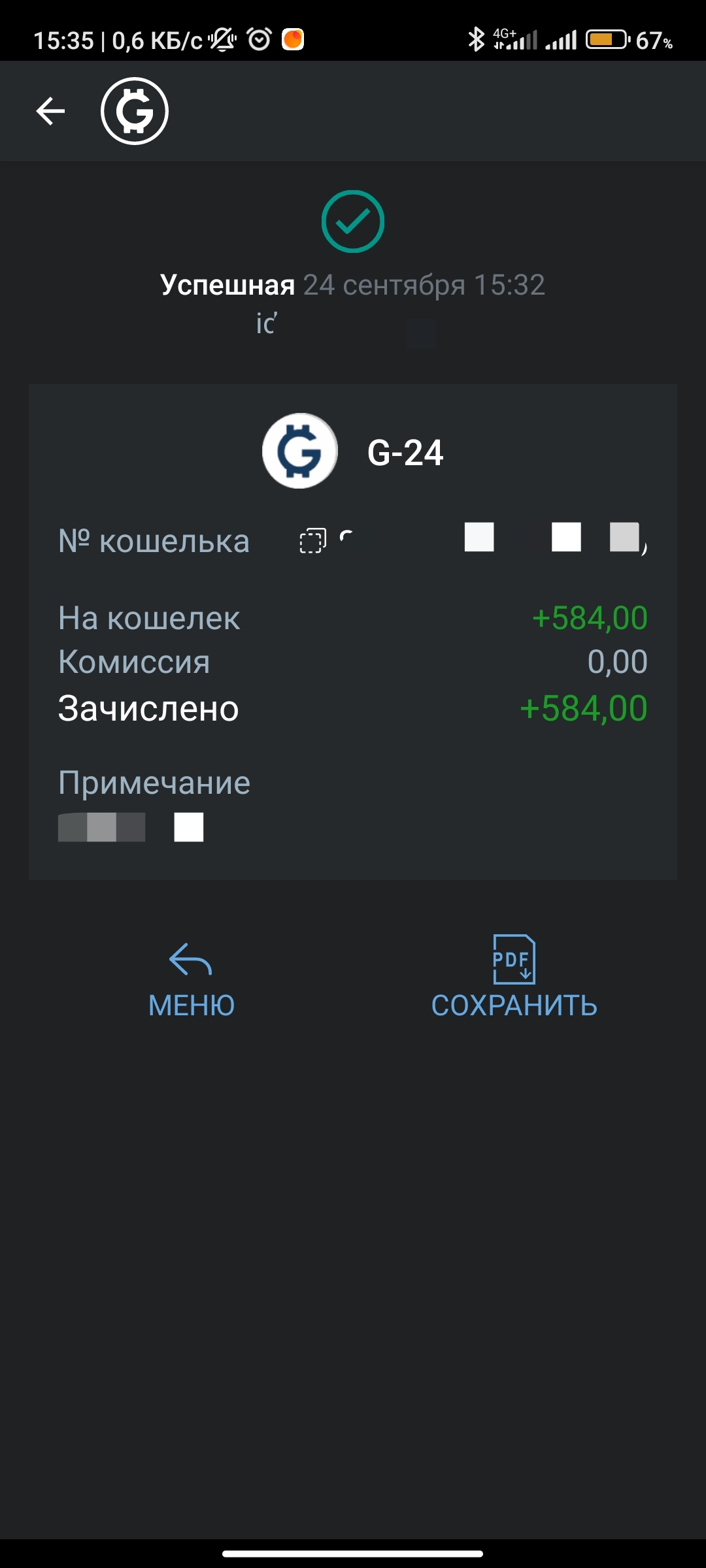Viewport: 706px width, 1568px height.
Task: Copy the wallet number
Action: (312, 541)
